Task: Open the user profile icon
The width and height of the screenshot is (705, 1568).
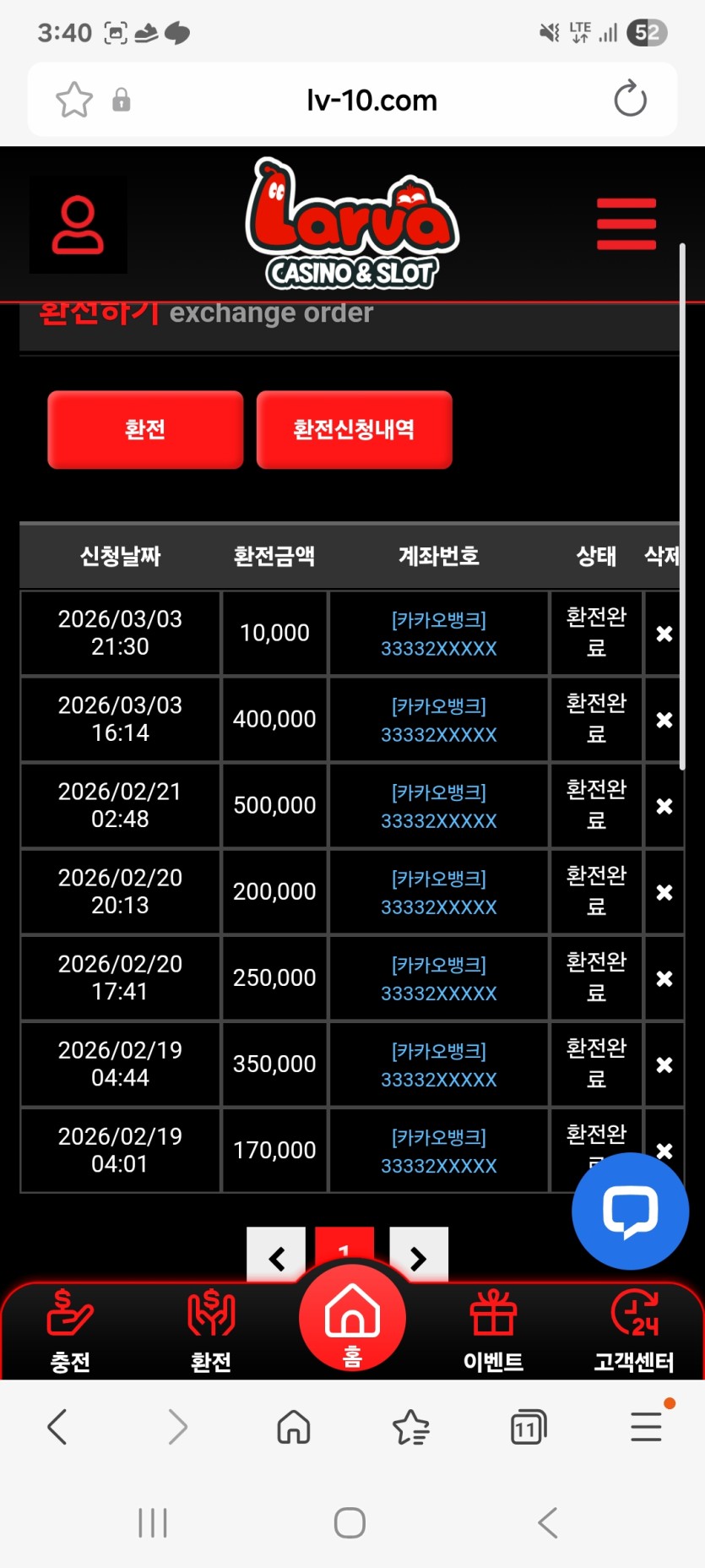Action: [78, 225]
